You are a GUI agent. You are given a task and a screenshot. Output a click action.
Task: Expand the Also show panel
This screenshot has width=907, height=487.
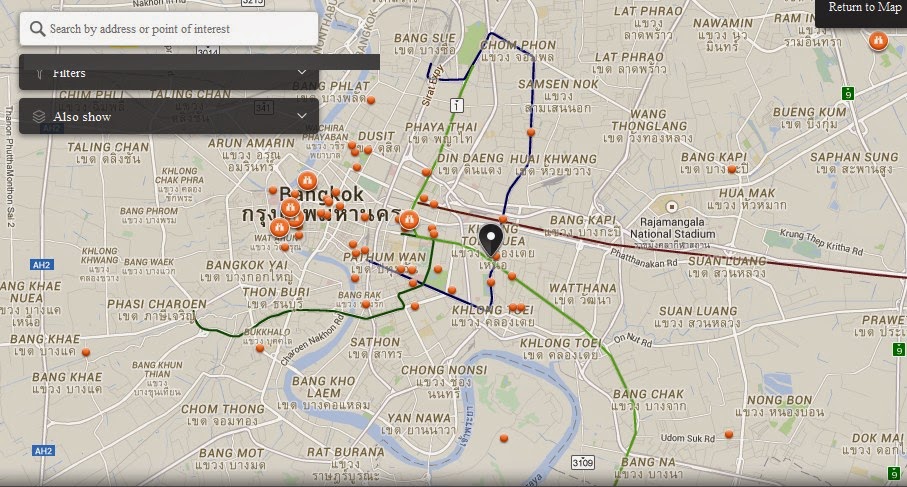169,116
